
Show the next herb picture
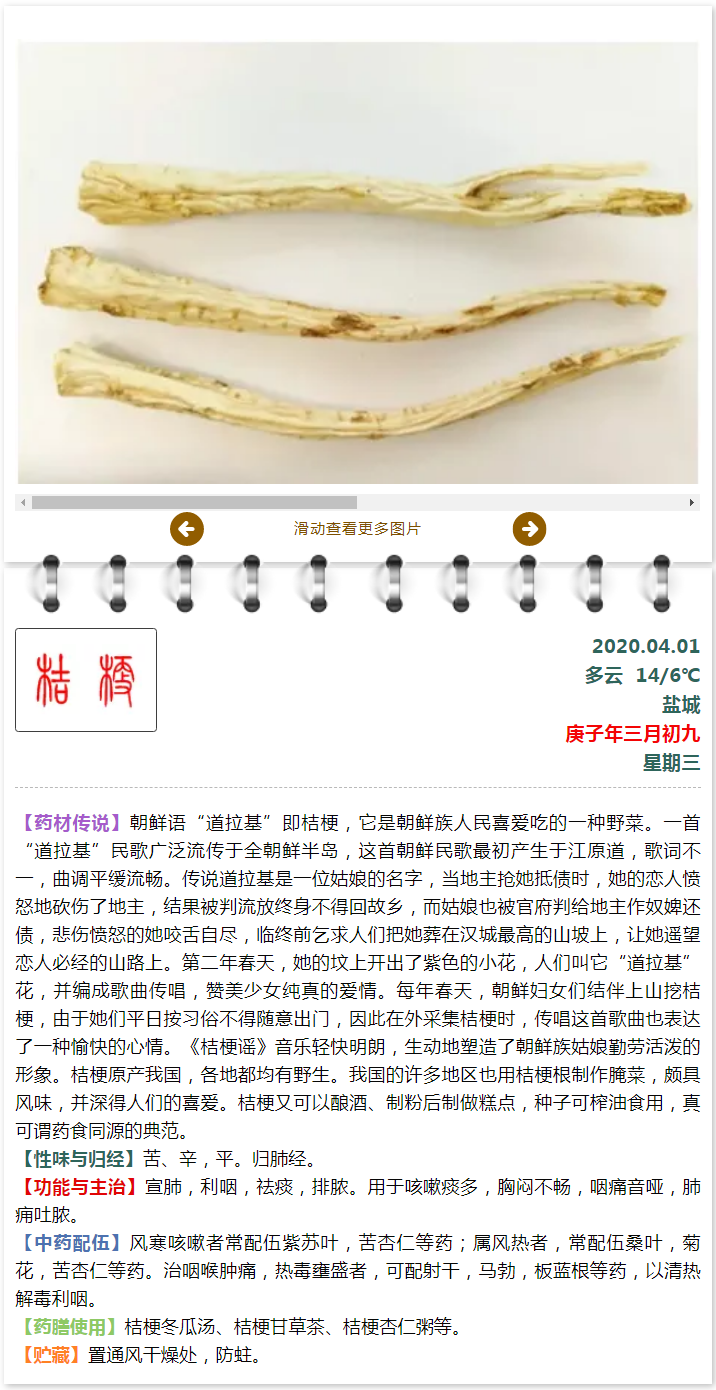coord(529,529)
